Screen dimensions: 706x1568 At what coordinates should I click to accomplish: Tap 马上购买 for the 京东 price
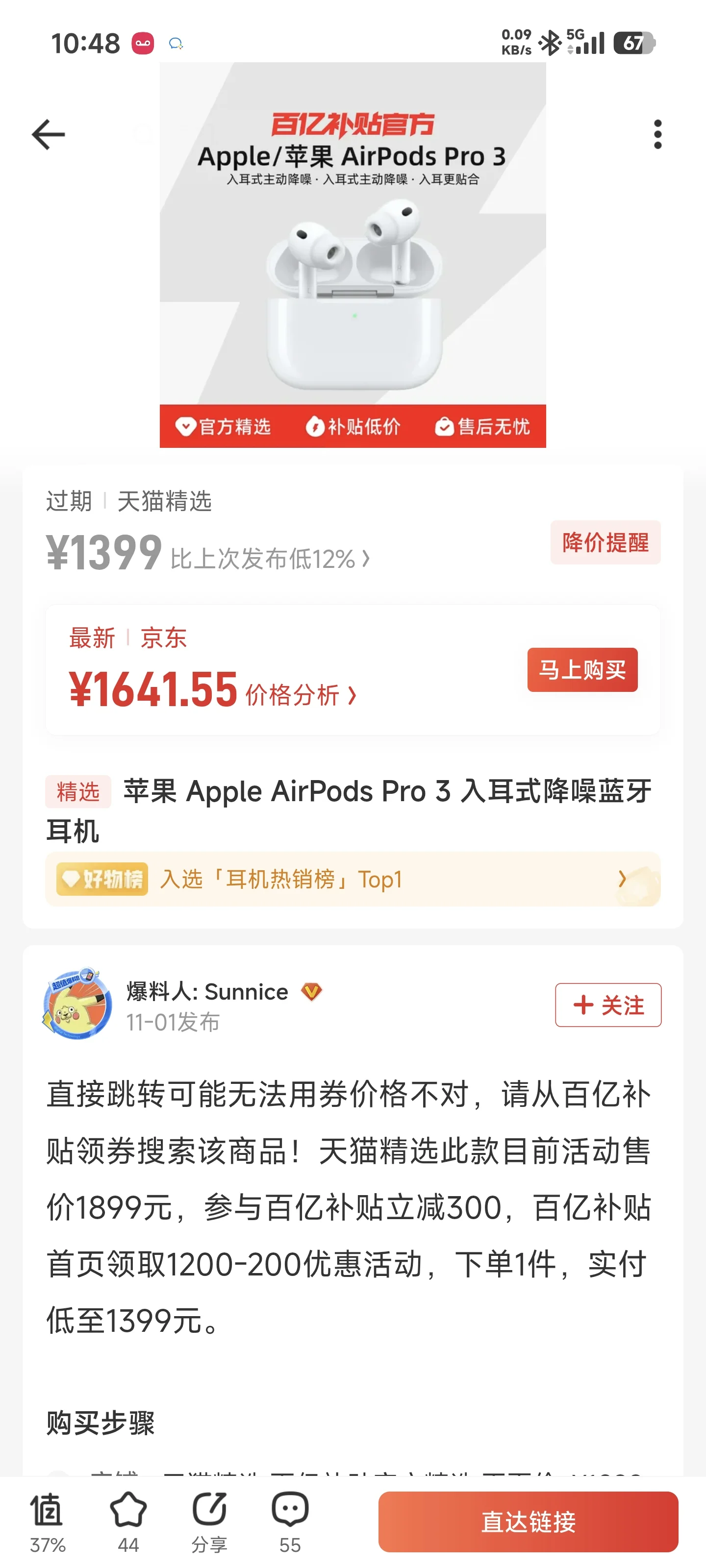click(582, 669)
